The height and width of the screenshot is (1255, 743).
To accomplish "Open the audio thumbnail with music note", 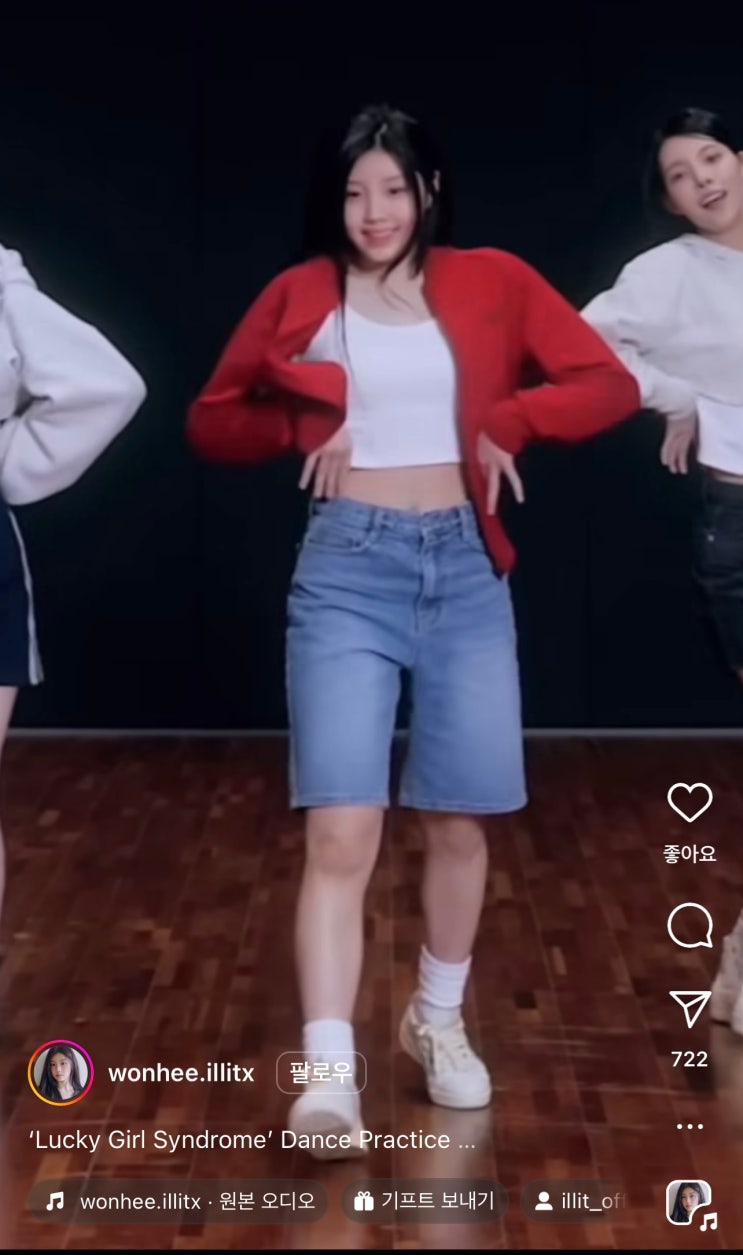I will 690,1203.
